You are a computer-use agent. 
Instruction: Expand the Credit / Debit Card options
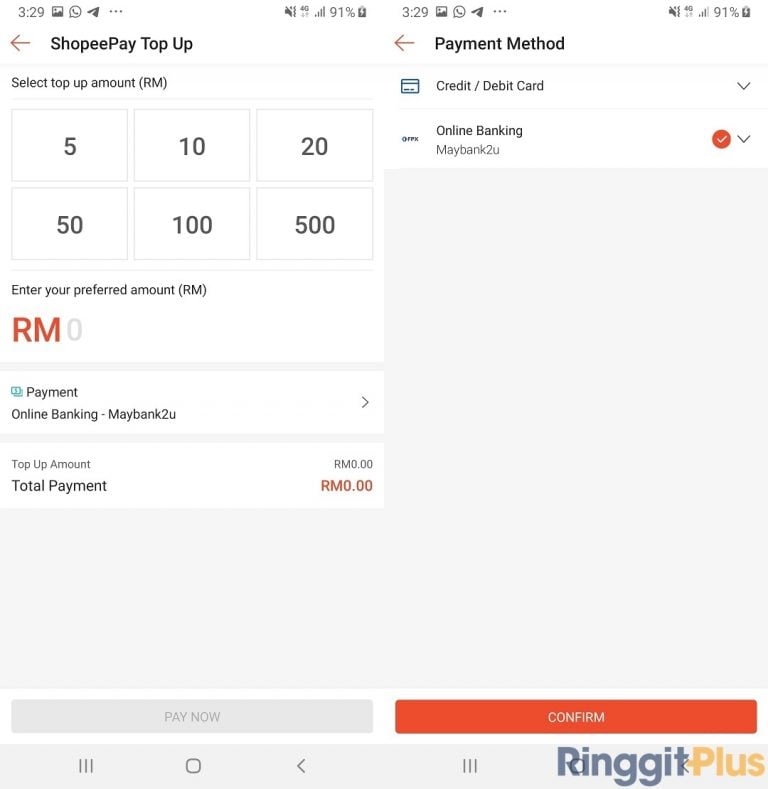click(x=743, y=86)
